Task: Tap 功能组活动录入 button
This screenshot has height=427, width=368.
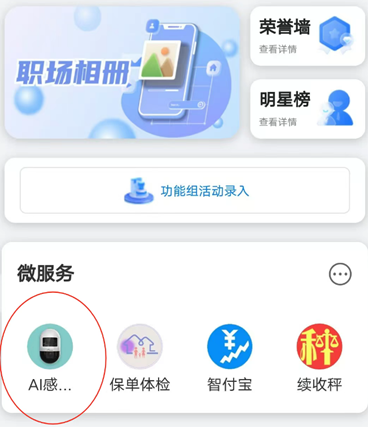Action: (185, 190)
